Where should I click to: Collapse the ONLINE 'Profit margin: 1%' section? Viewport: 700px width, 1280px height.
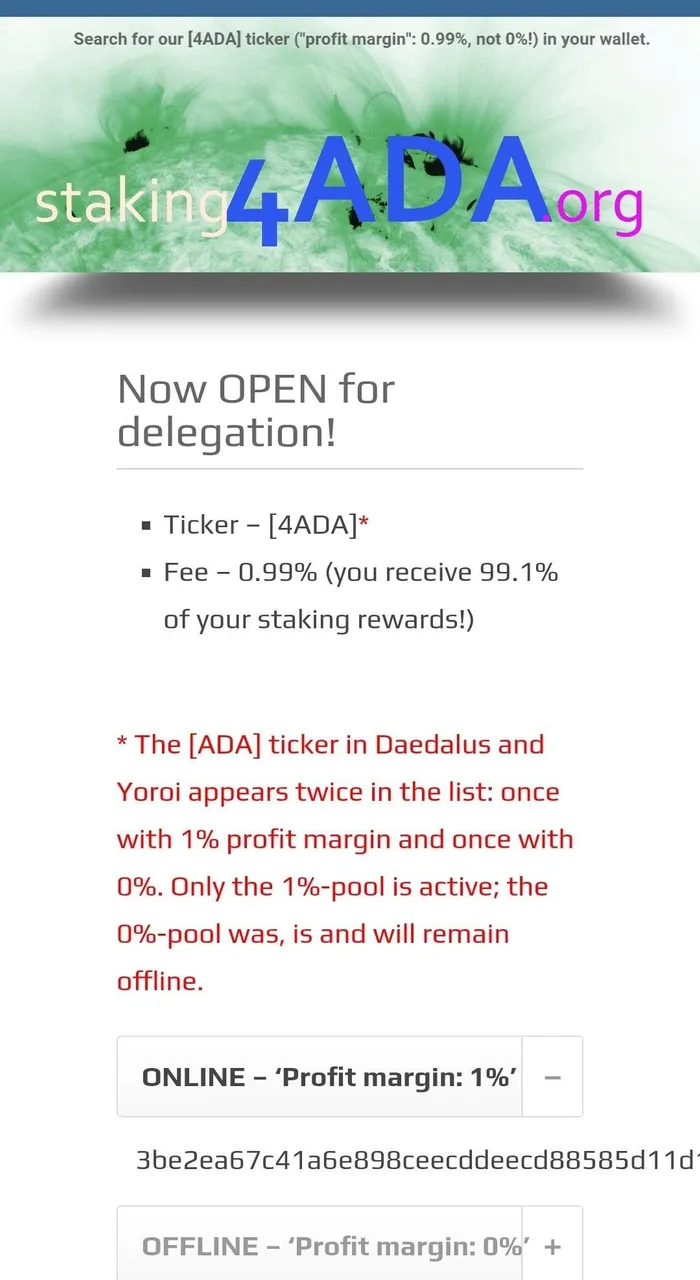tap(552, 1077)
